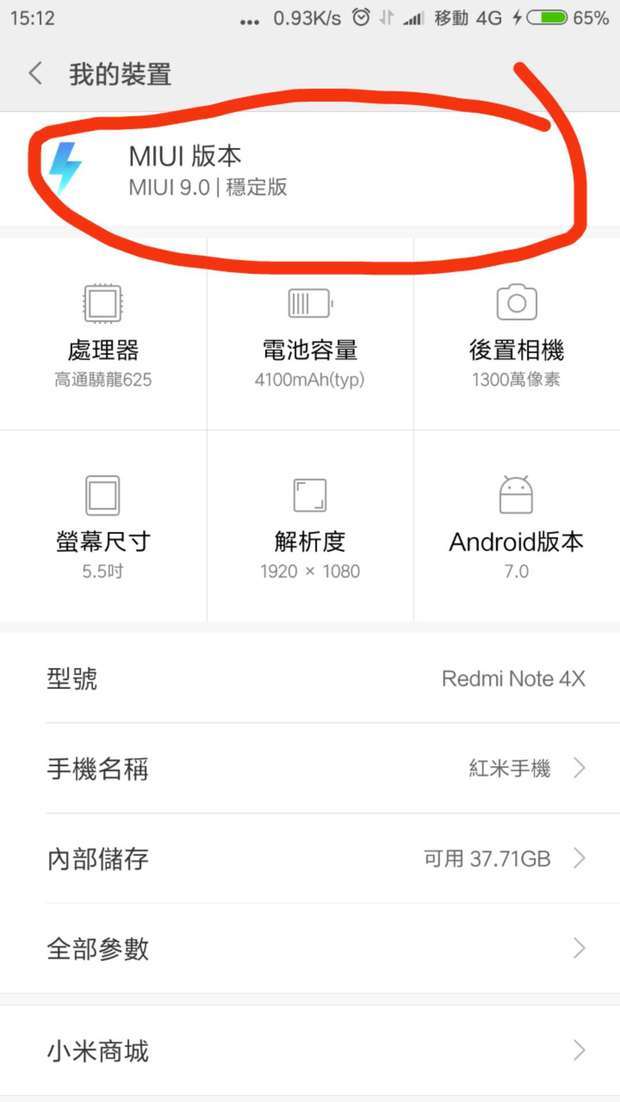Go back from 我的裝置
Image resolution: width=620 pixels, height=1102 pixels.
pyautogui.click(x=36, y=73)
